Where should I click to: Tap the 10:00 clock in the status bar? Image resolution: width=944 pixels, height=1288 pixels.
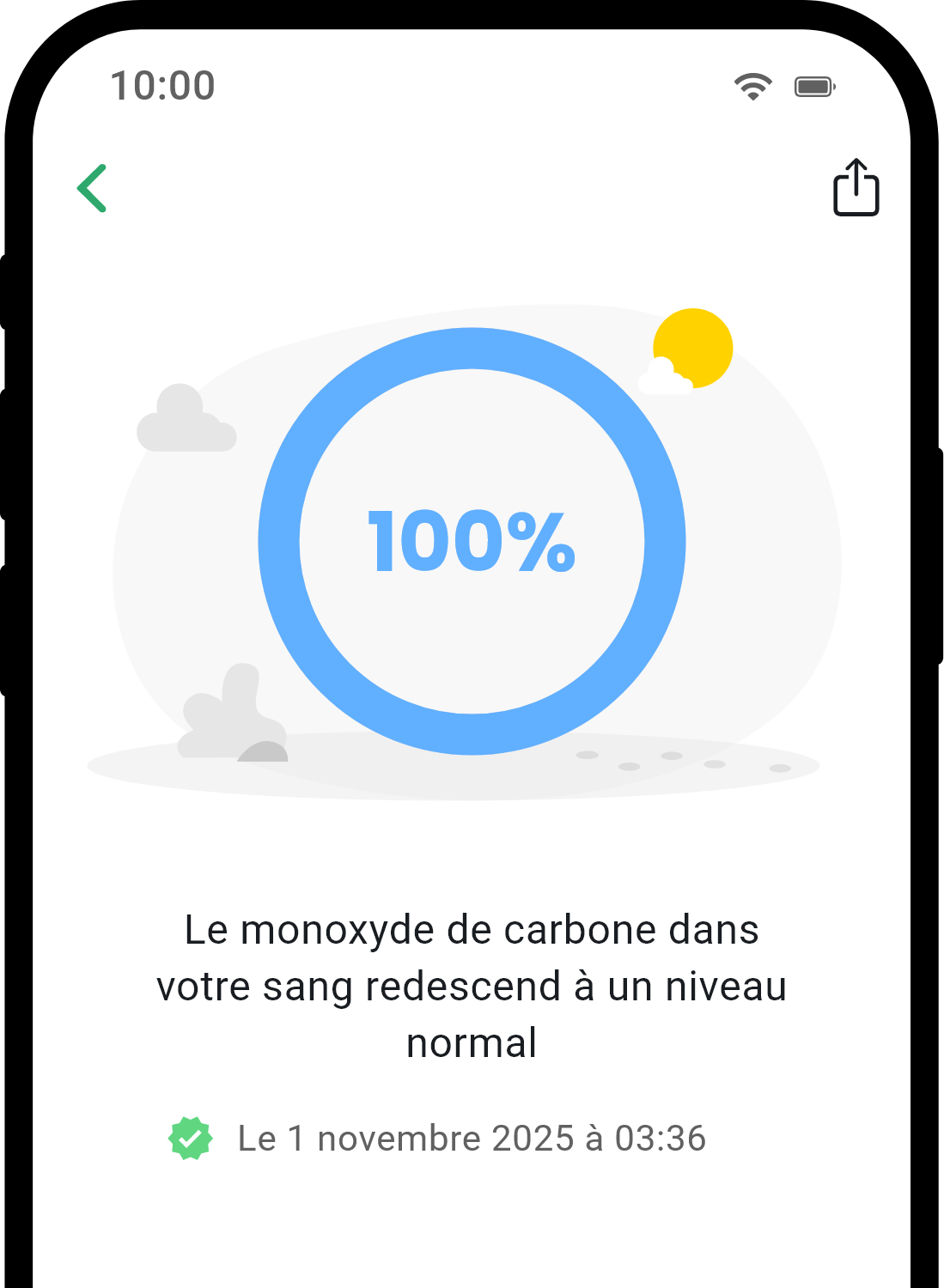pos(161,86)
